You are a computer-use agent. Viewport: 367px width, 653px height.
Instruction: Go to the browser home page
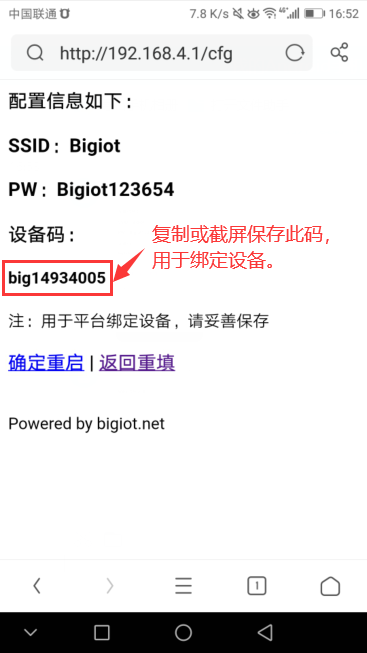(x=330, y=586)
